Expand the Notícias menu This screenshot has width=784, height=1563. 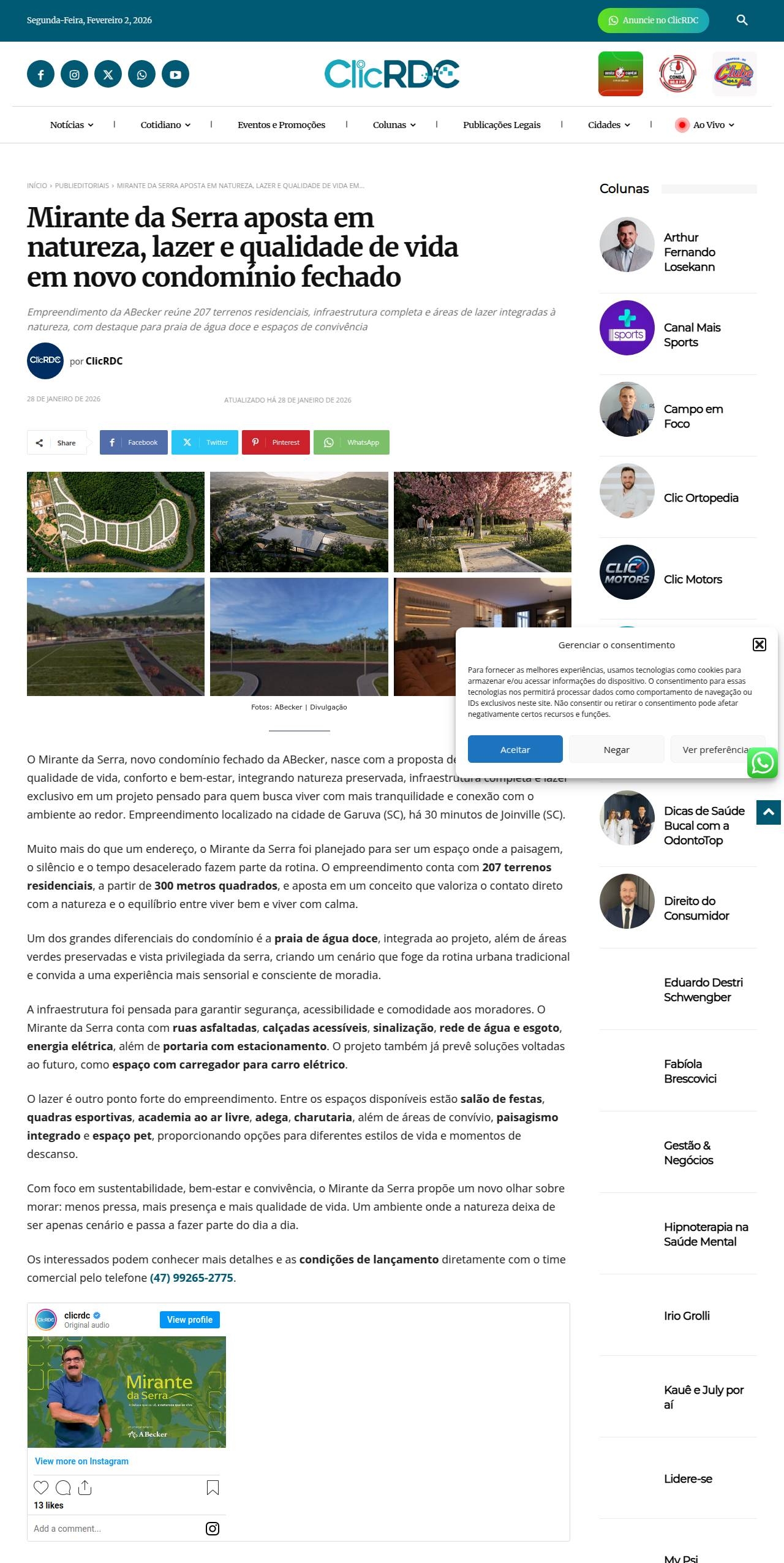(72, 125)
